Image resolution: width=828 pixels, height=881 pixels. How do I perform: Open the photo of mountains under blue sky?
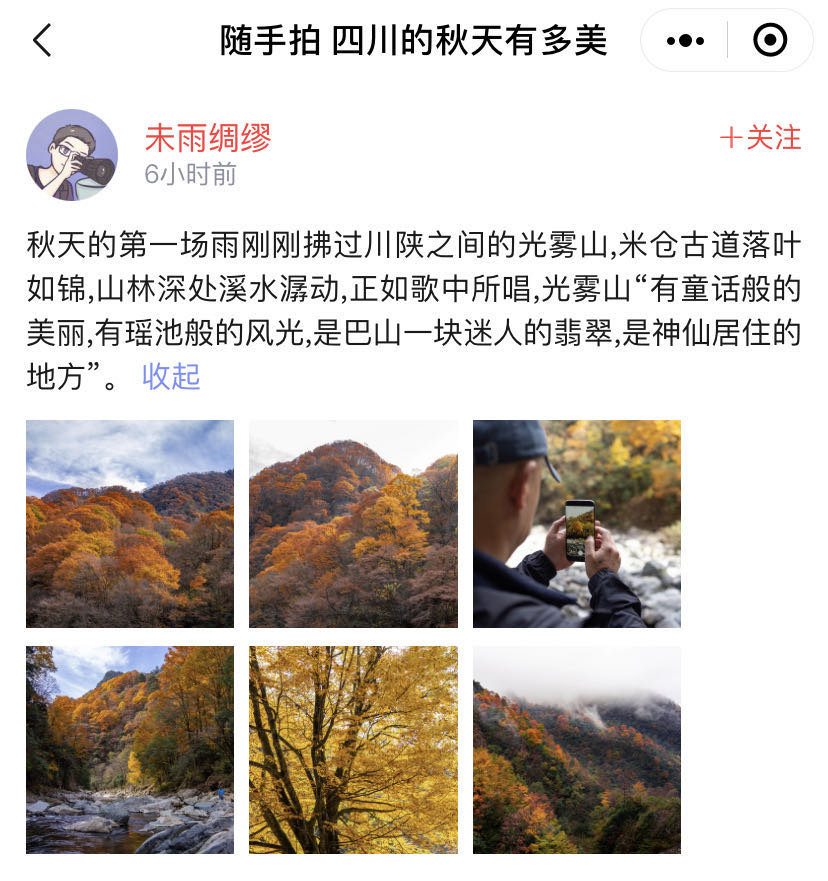point(130,523)
